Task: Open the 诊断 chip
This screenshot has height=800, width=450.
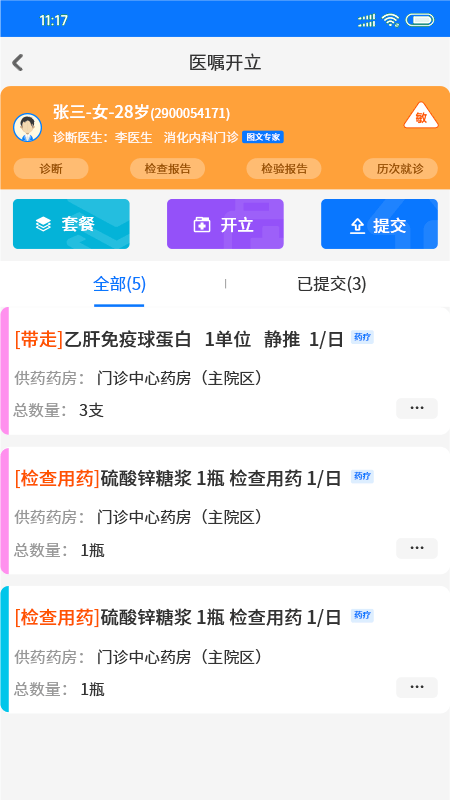Action: tap(51, 169)
